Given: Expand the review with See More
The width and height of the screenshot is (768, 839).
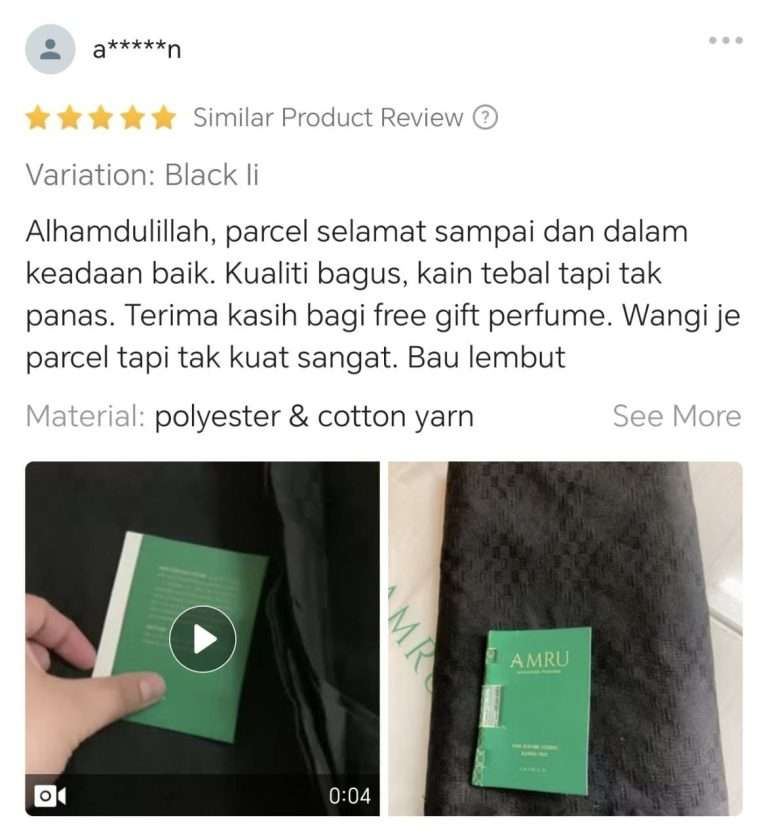Looking at the screenshot, I should pos(677,416).
